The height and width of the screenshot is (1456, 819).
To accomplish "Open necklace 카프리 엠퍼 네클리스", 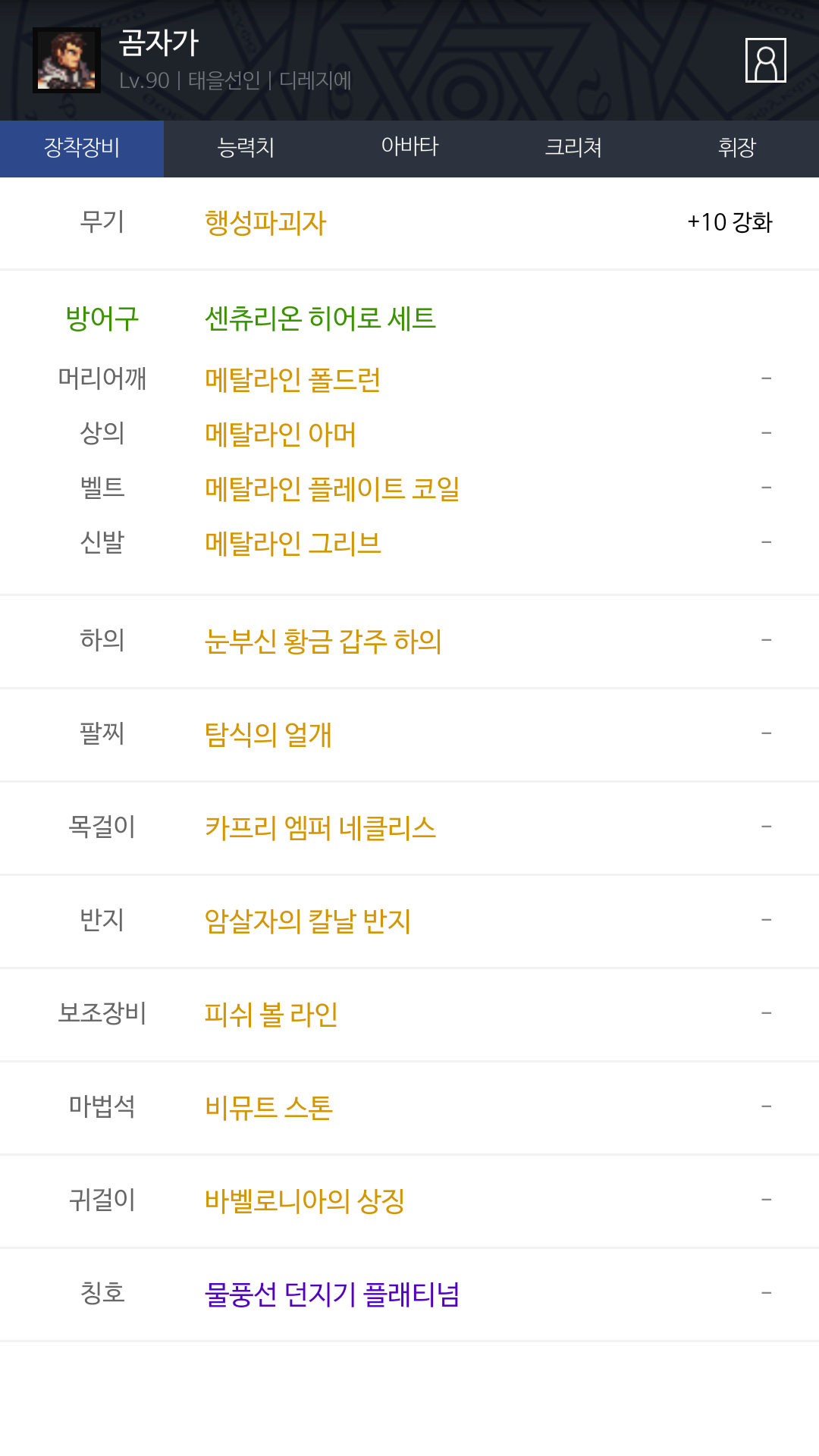I will point(320,828).
